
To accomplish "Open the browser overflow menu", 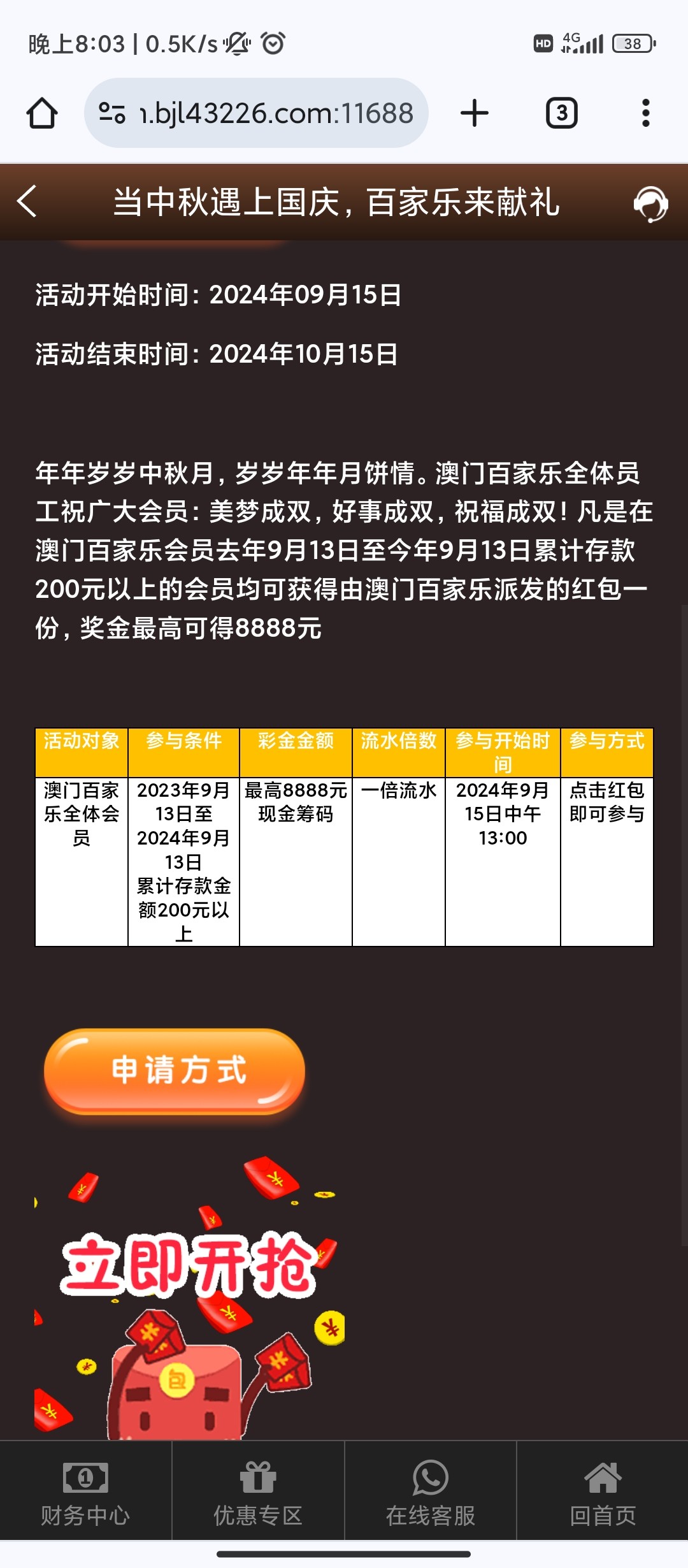I will click(x=645, y=113).
